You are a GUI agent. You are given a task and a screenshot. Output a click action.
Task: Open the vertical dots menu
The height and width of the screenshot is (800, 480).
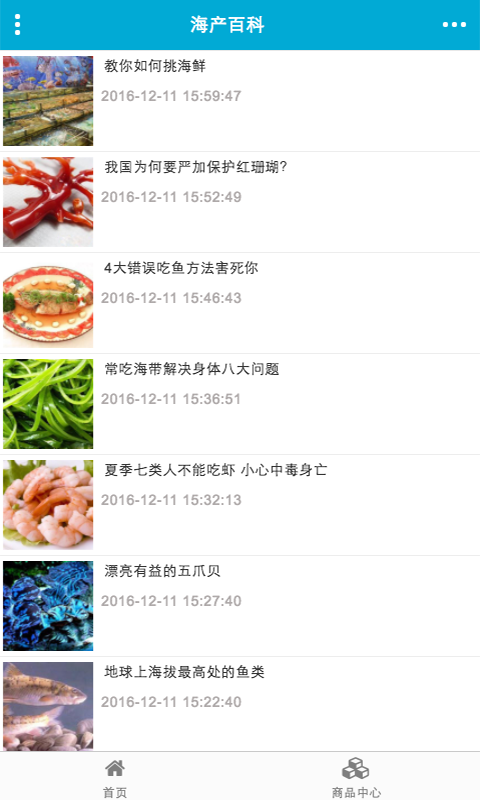point(17,24)
